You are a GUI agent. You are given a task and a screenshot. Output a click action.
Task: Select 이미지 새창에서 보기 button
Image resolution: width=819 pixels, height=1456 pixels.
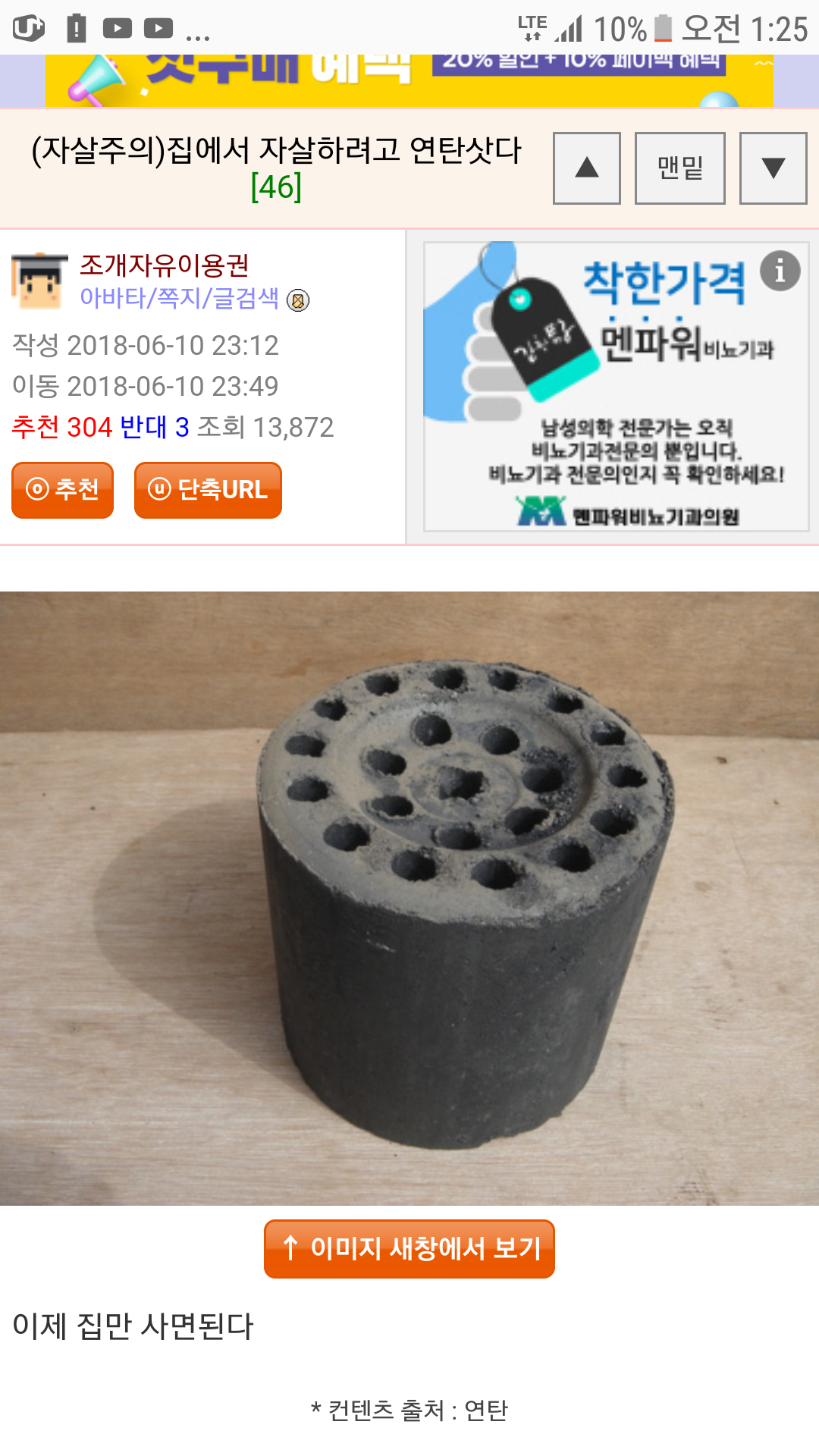tap(409, 1248)
